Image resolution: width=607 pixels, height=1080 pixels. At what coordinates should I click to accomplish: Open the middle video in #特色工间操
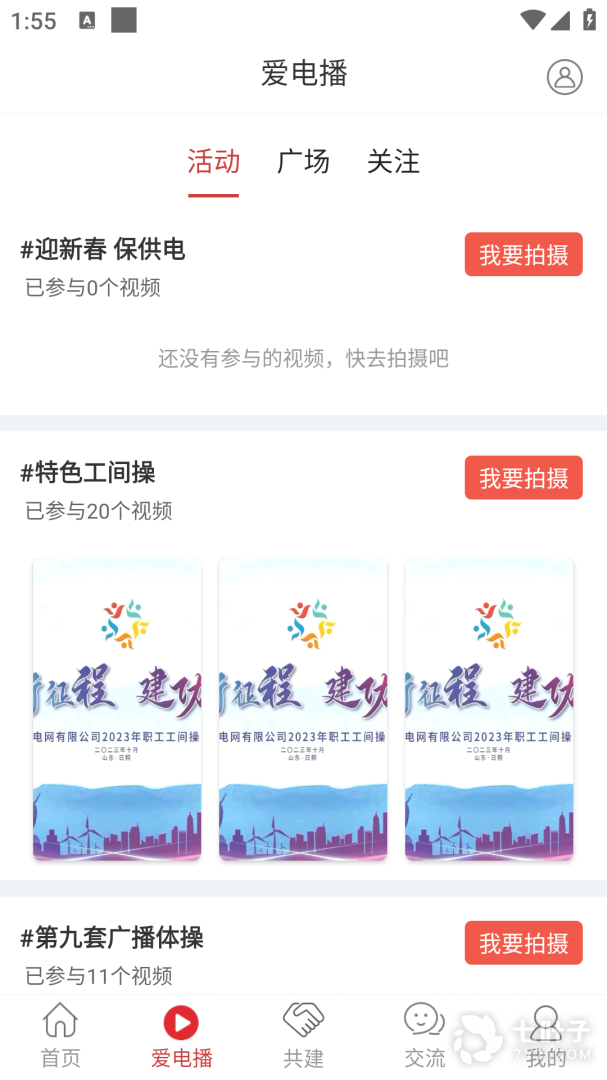pos(303,709)
